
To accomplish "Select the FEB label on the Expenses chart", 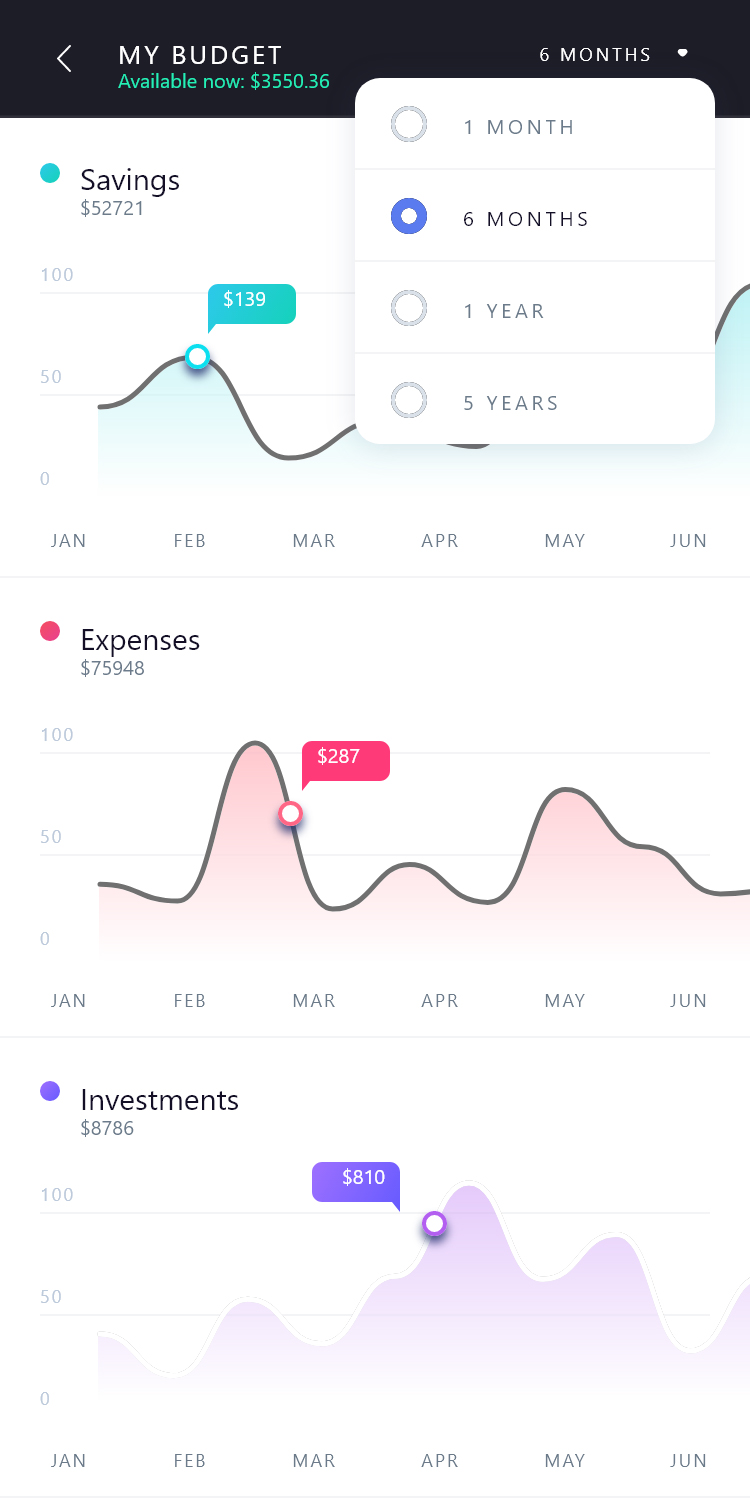I will pyautogui.click(x=190, y=1000).
